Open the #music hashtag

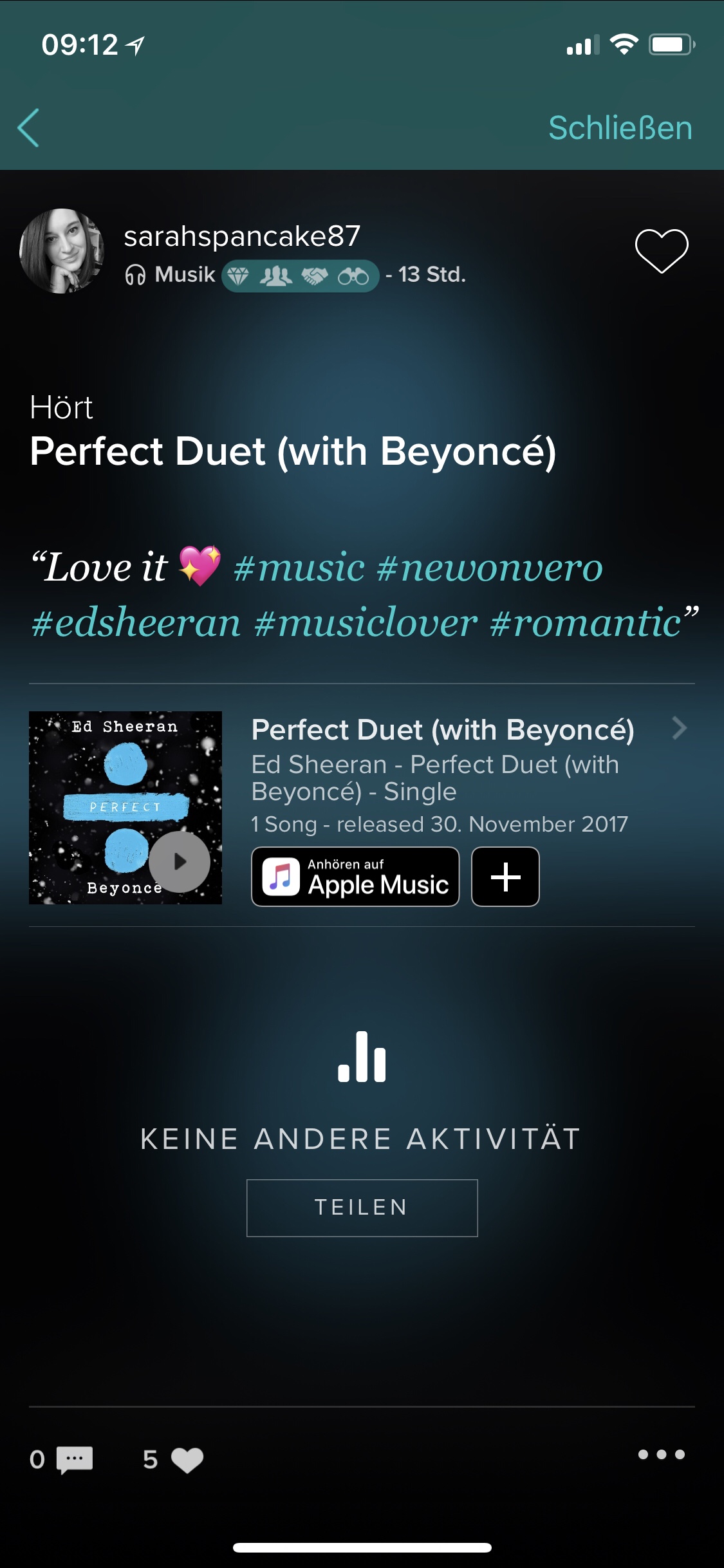tap(299, 568)
